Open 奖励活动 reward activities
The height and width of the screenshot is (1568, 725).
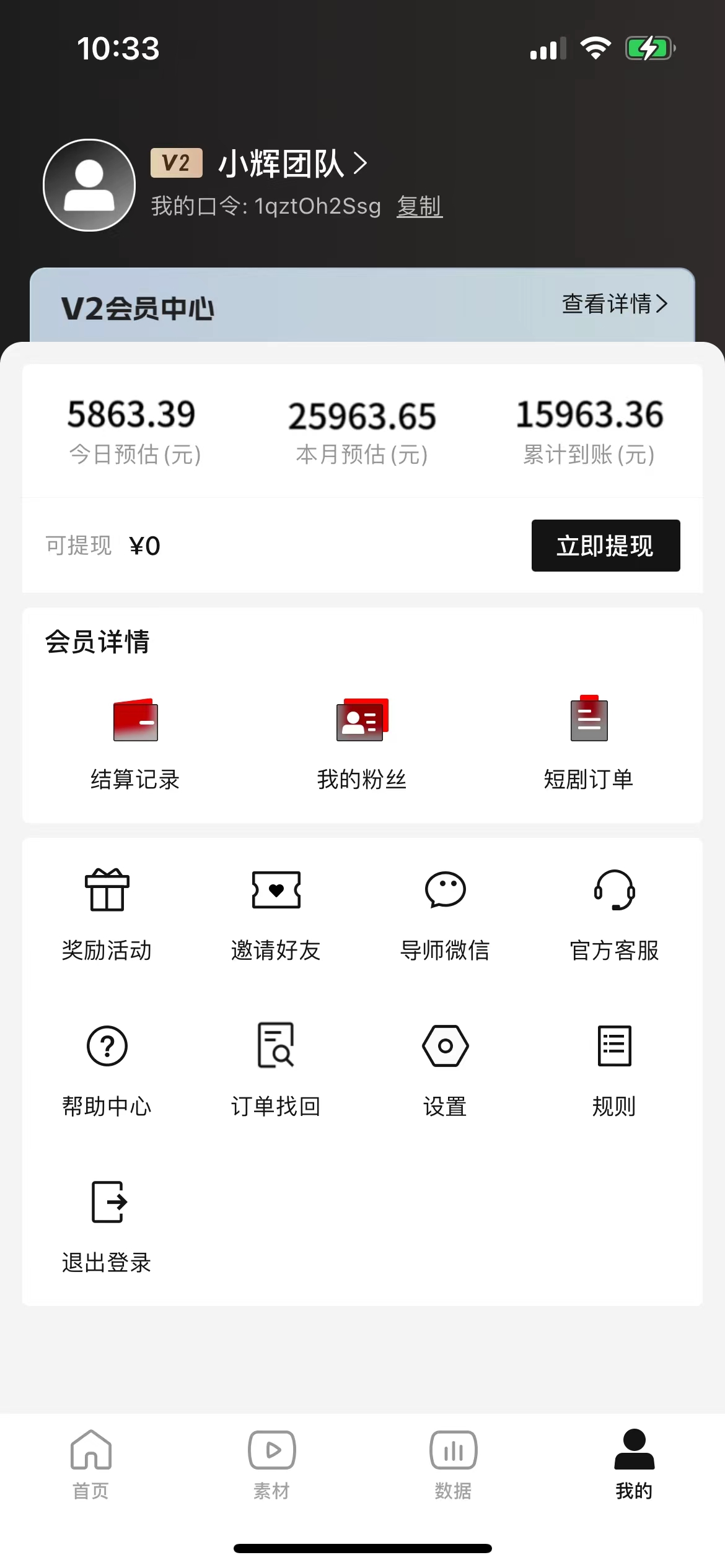(107, 915)
